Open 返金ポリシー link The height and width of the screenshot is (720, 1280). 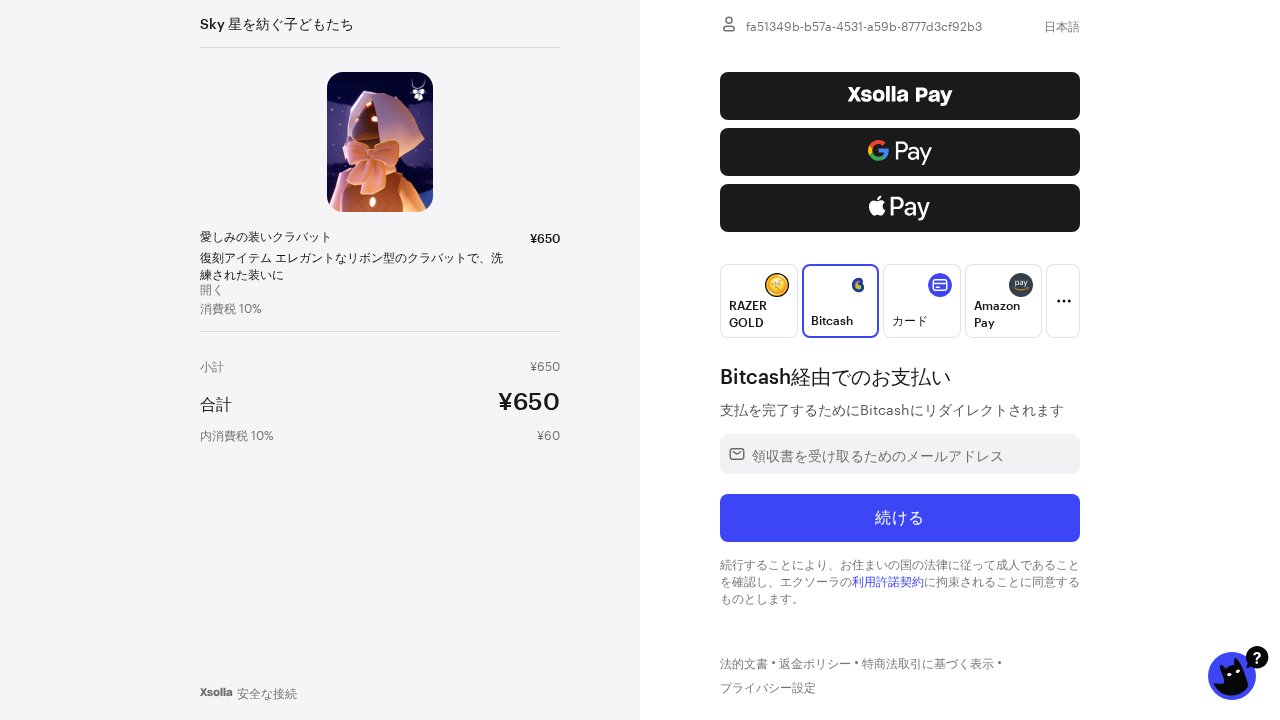pyautogui.click(x=814, y=664)
